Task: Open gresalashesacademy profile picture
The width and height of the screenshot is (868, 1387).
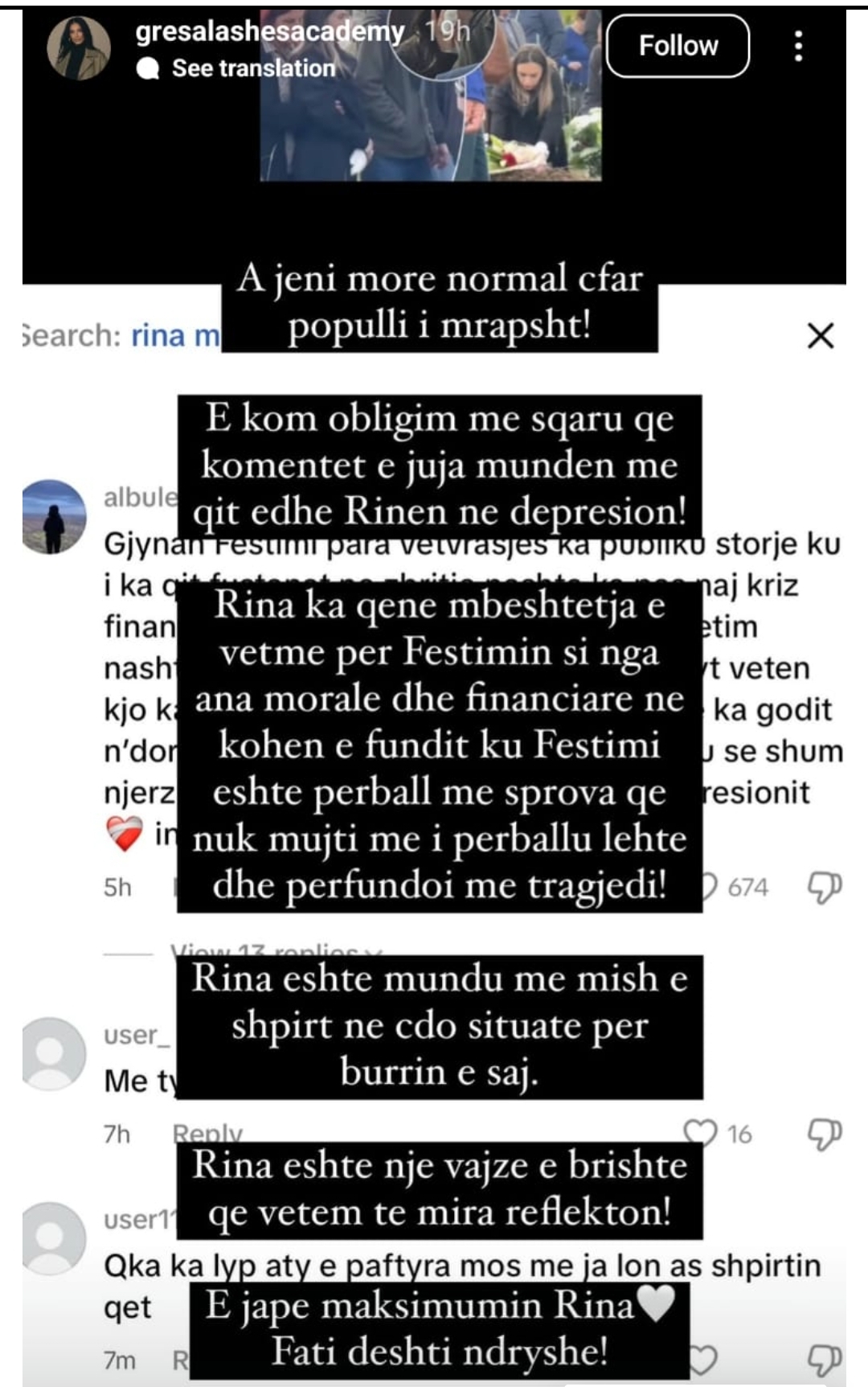Action: pos(79,48)
